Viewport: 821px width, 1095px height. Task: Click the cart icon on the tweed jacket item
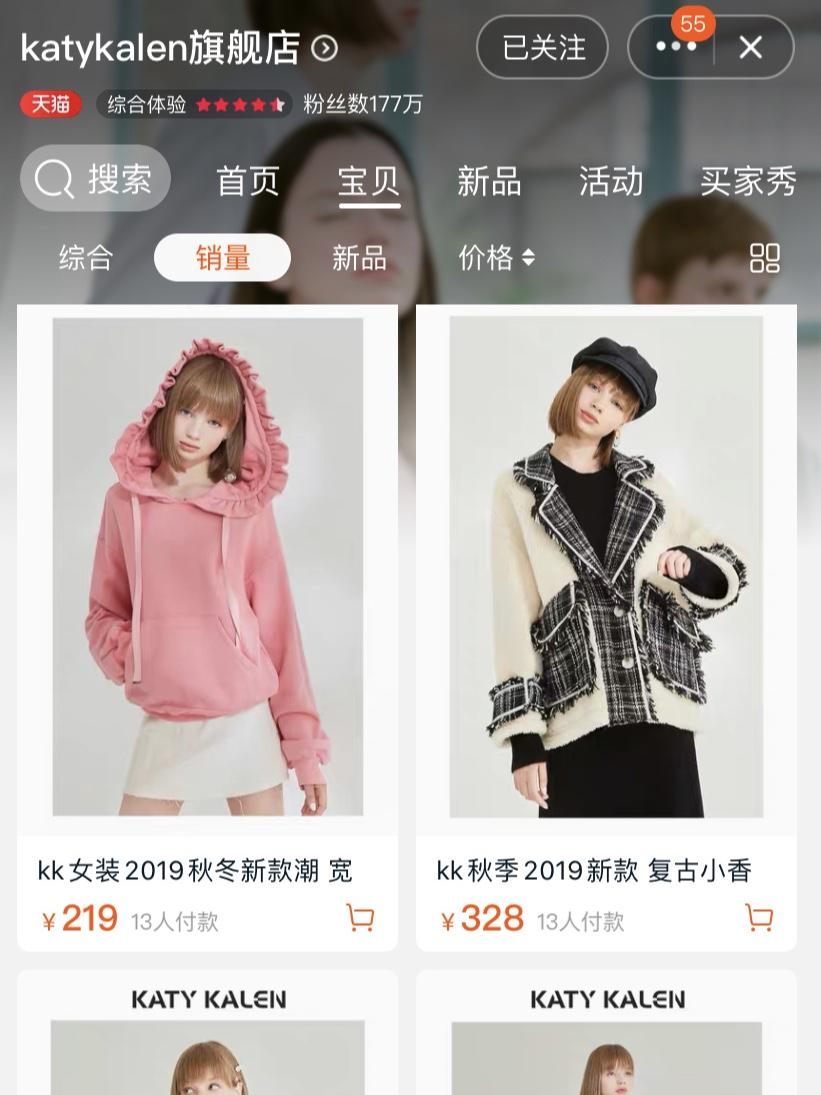[x=760, y=917]
